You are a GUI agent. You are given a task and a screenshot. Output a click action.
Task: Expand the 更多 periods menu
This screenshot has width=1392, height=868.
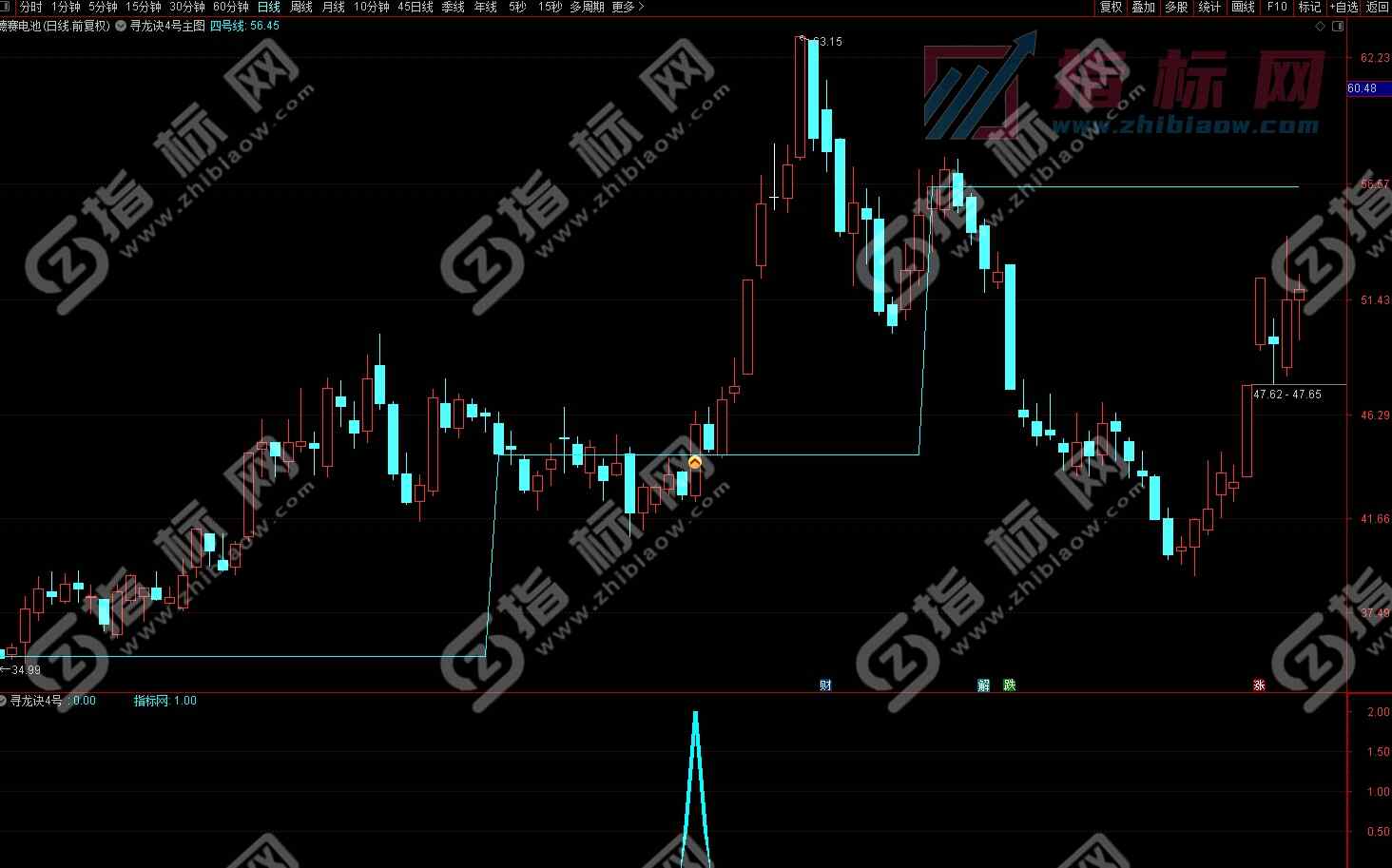point(628,7)
